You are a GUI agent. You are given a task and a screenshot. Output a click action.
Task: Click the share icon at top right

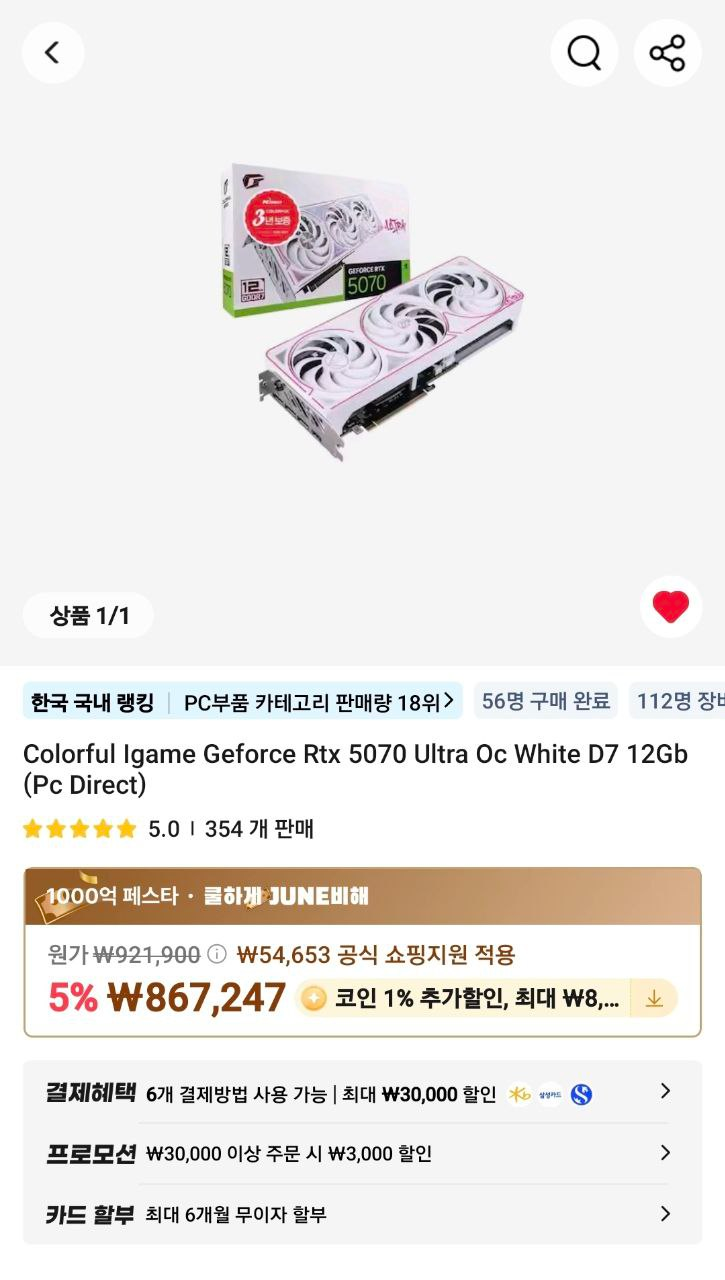667,53
